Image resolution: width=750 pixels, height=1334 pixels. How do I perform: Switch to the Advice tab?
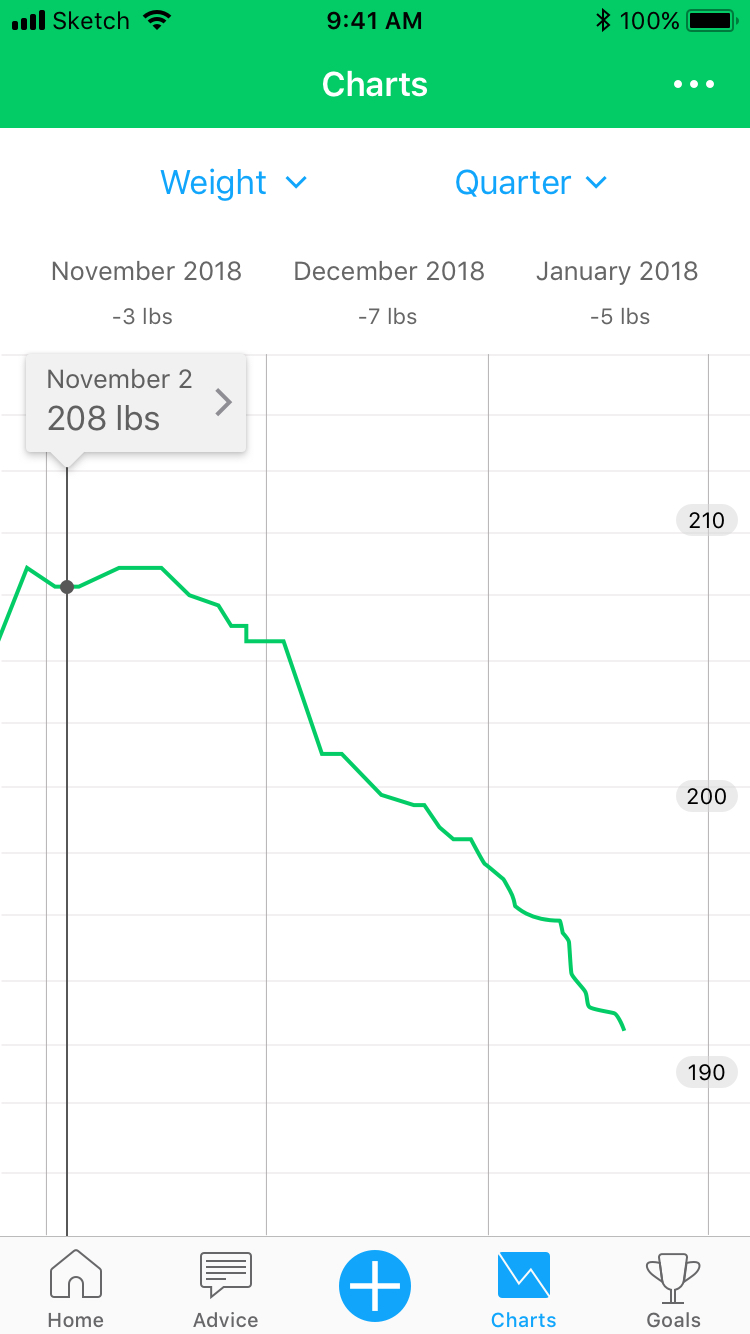click(226, 1290)
